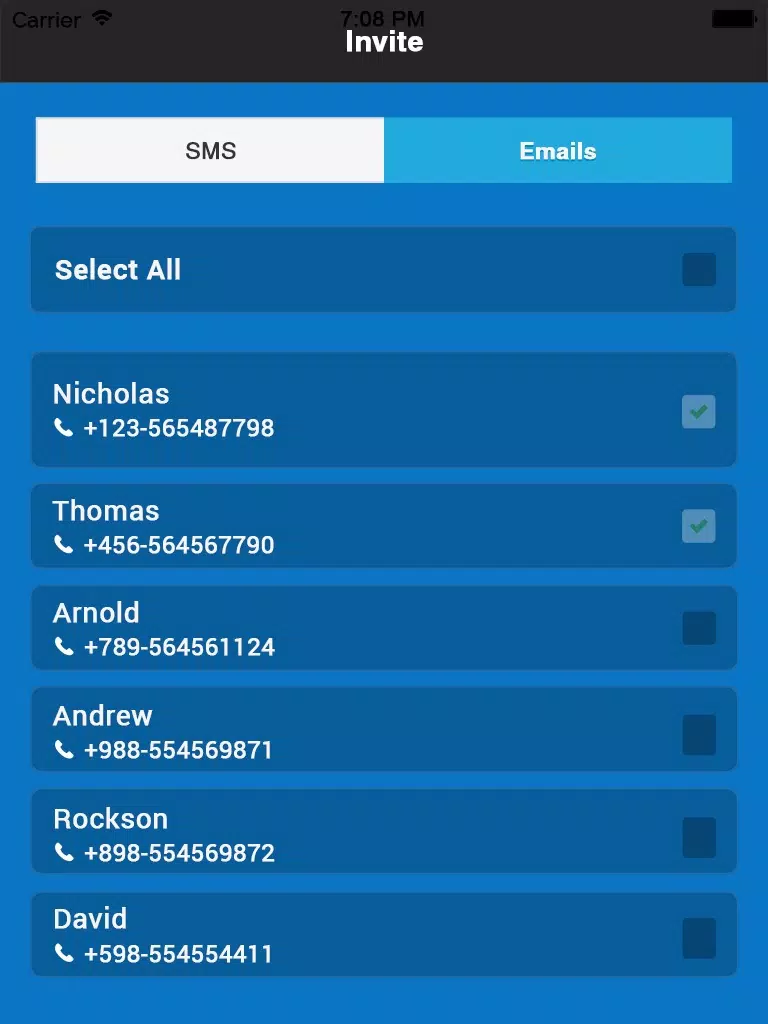
Task: Switch to the SMS tab
Action: pos(210,151)
